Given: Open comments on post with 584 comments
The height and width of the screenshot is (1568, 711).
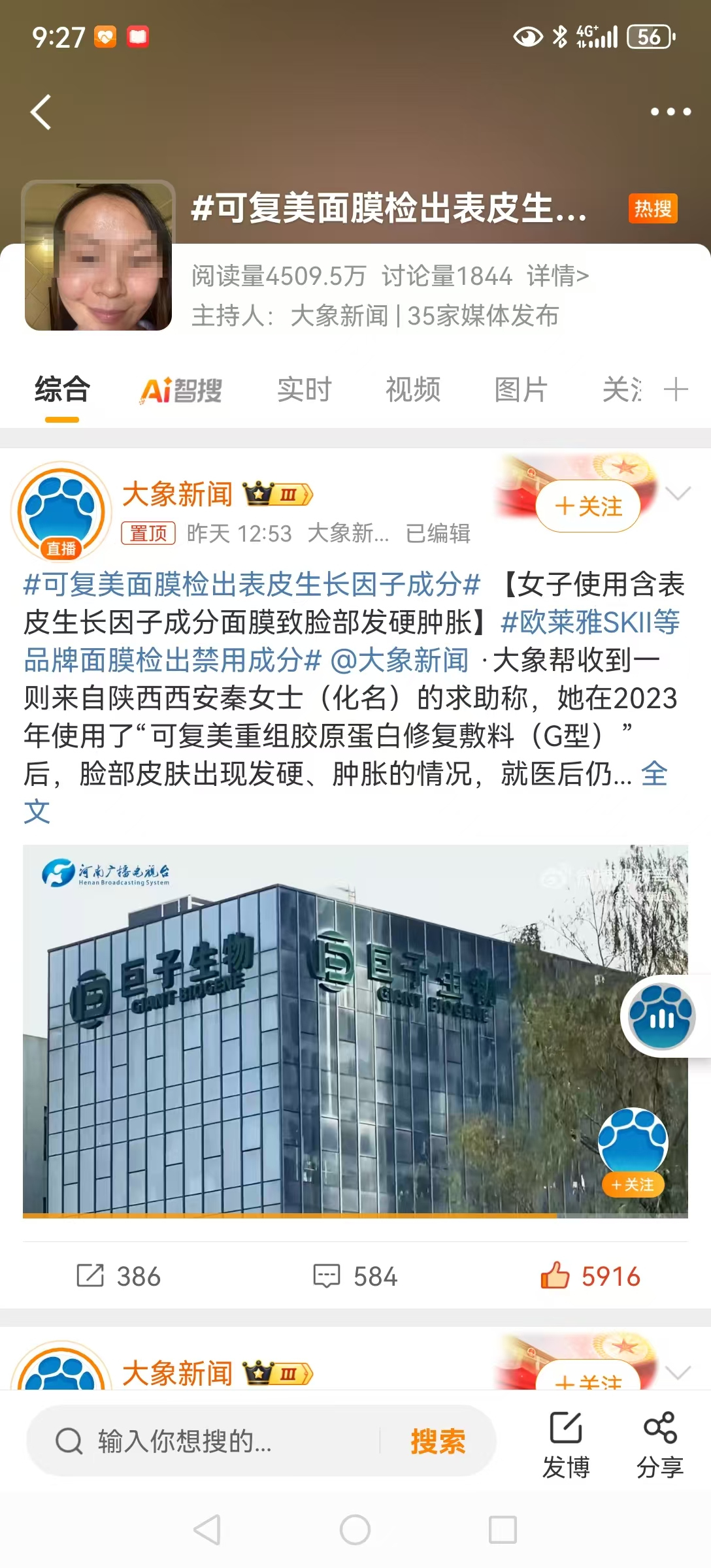Looking at the screenshot, I should click(355, 1276).
